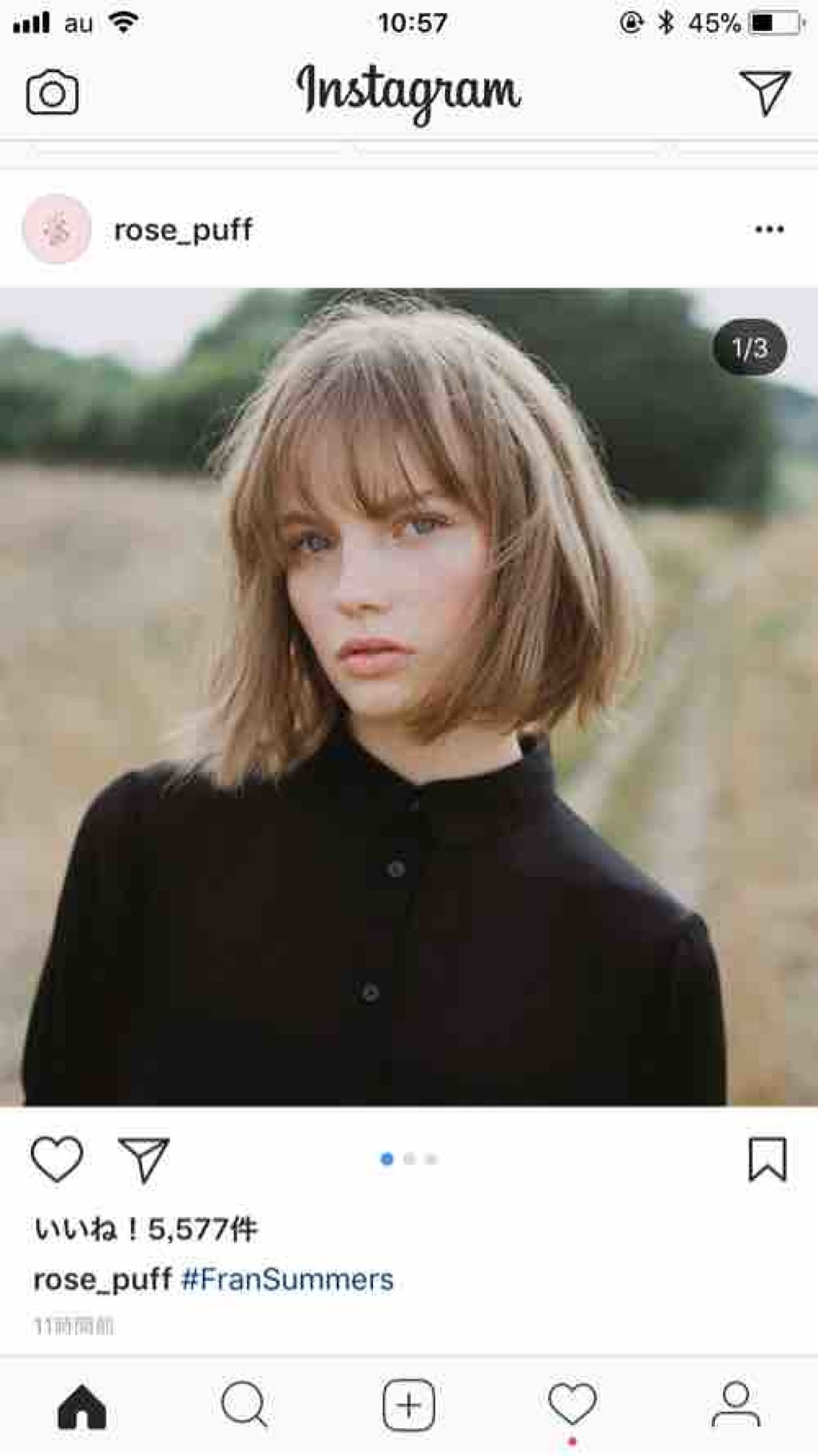Switch to the Profile tab
Viewport: 818px width, 1456px height.
(735, 1405)
